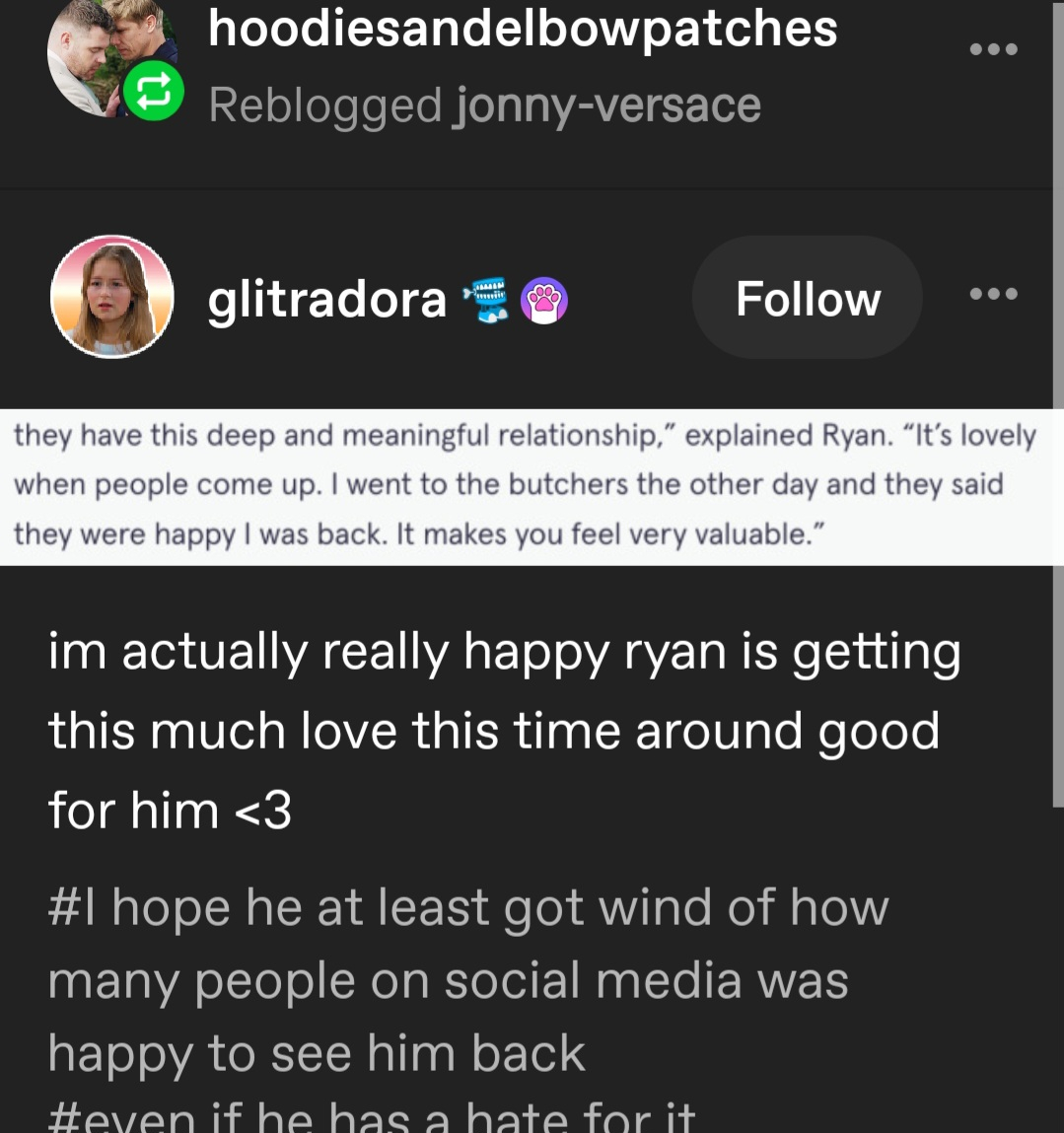View glitradora's profile avatar

tap(111, 297)
